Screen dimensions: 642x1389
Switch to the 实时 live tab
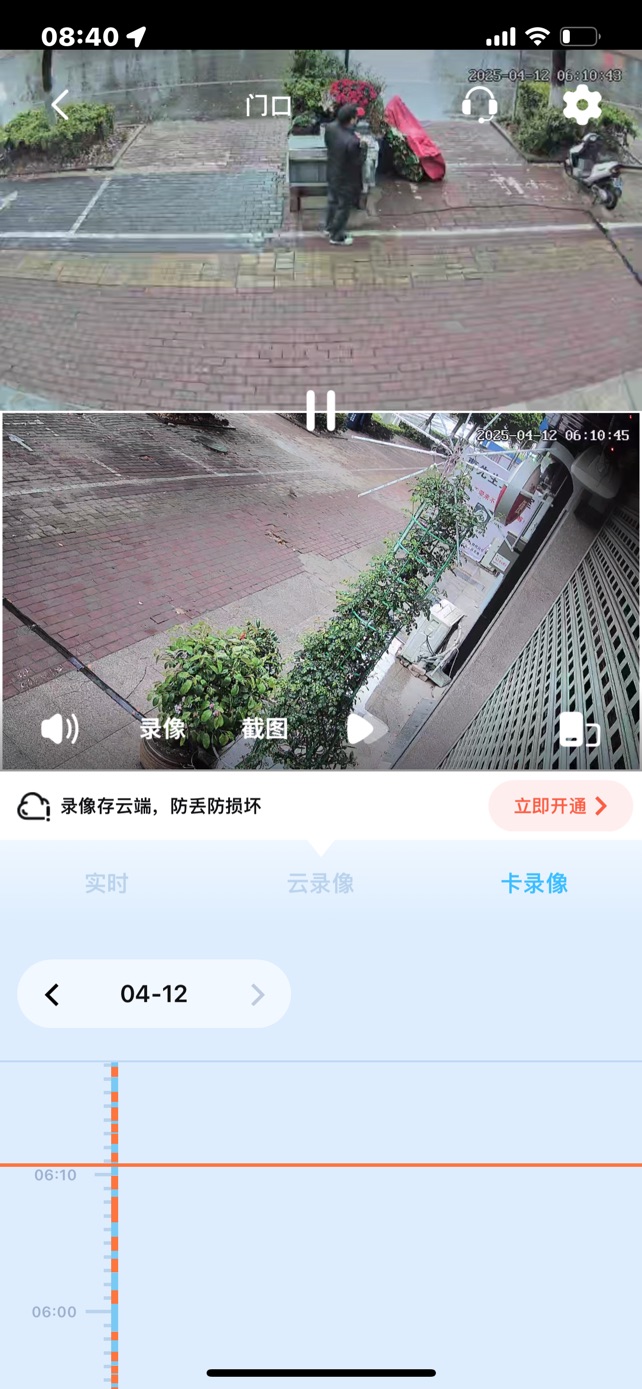pos(106,883)
